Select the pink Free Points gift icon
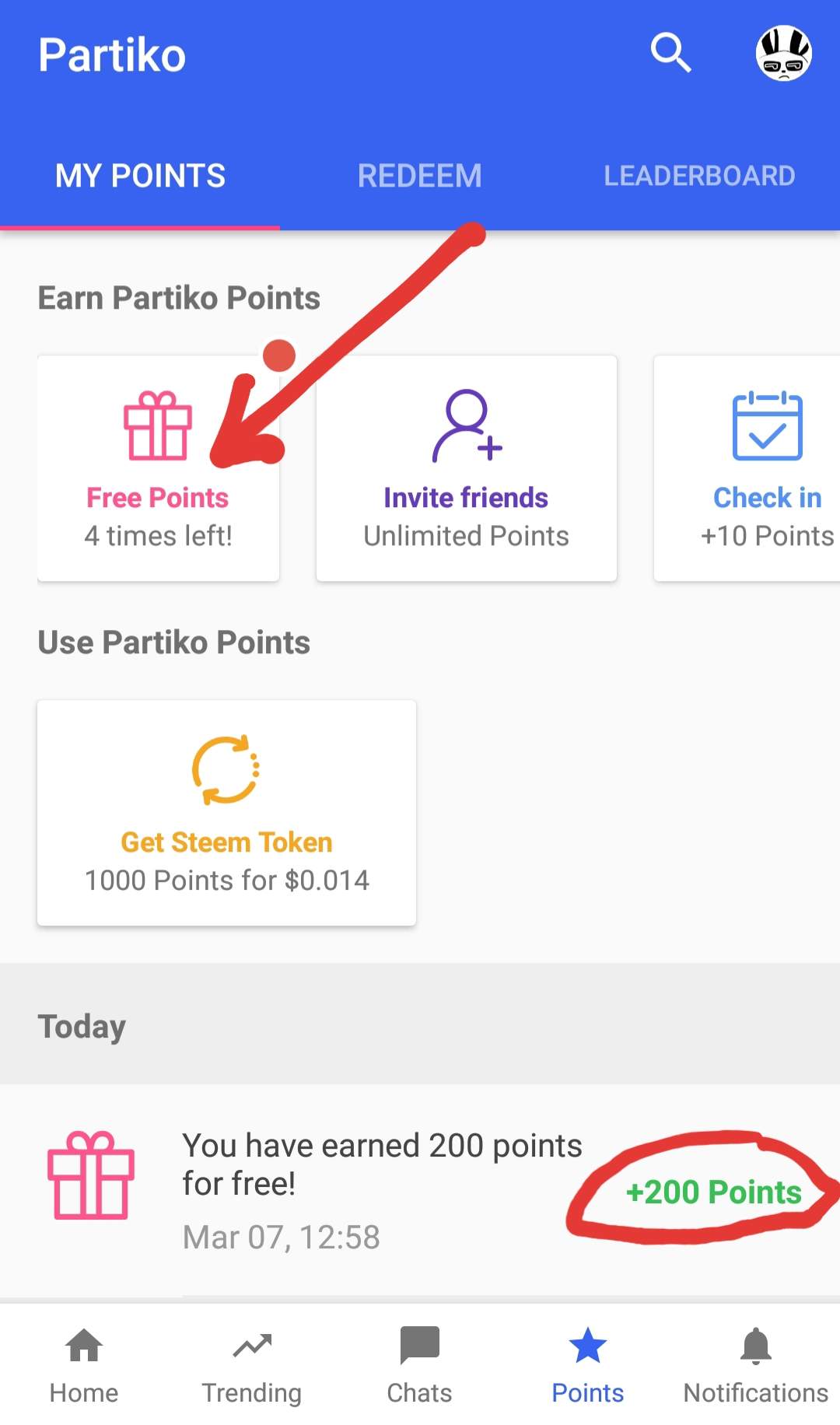 (157, 426)
